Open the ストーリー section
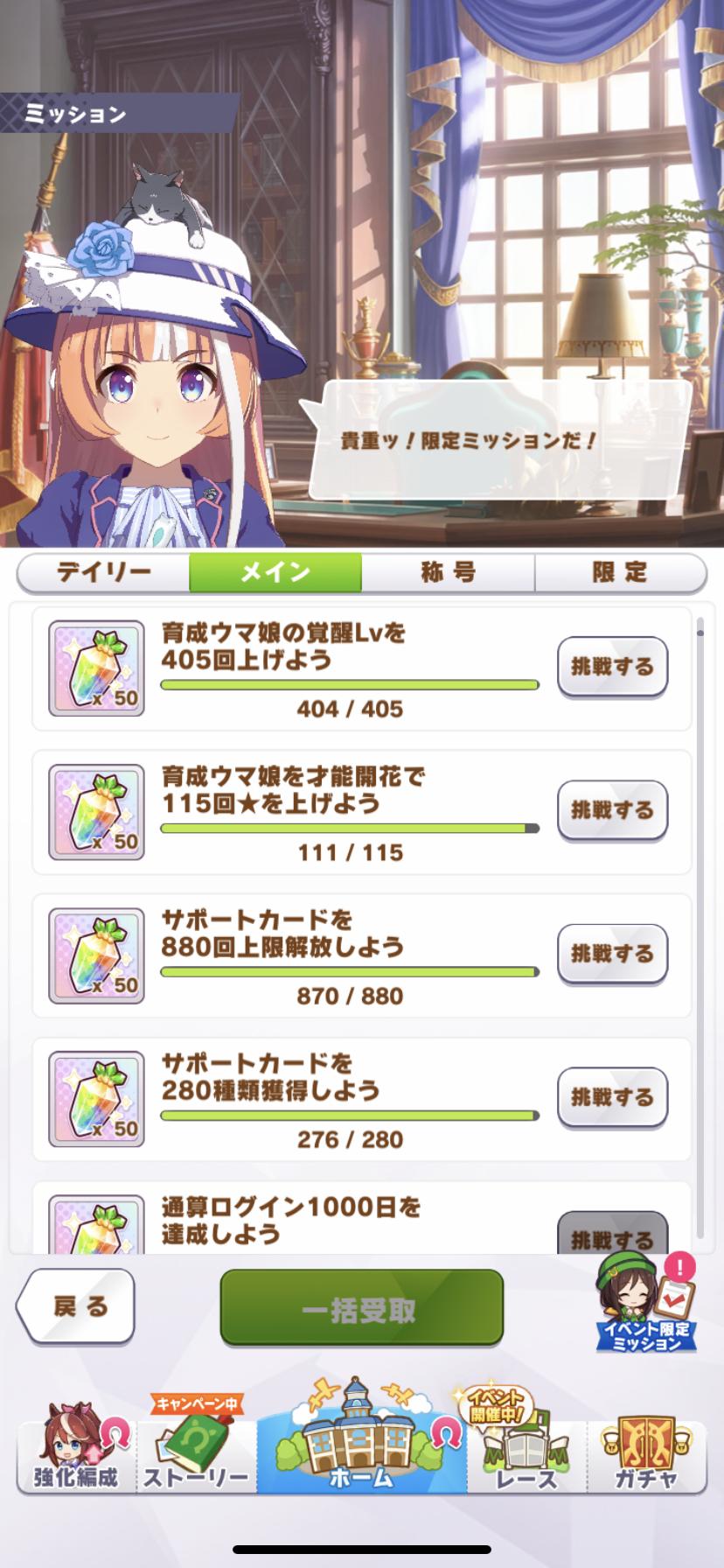This screenshot has width=724, height=1568. pyautogui.click(x=196, y=1454)
